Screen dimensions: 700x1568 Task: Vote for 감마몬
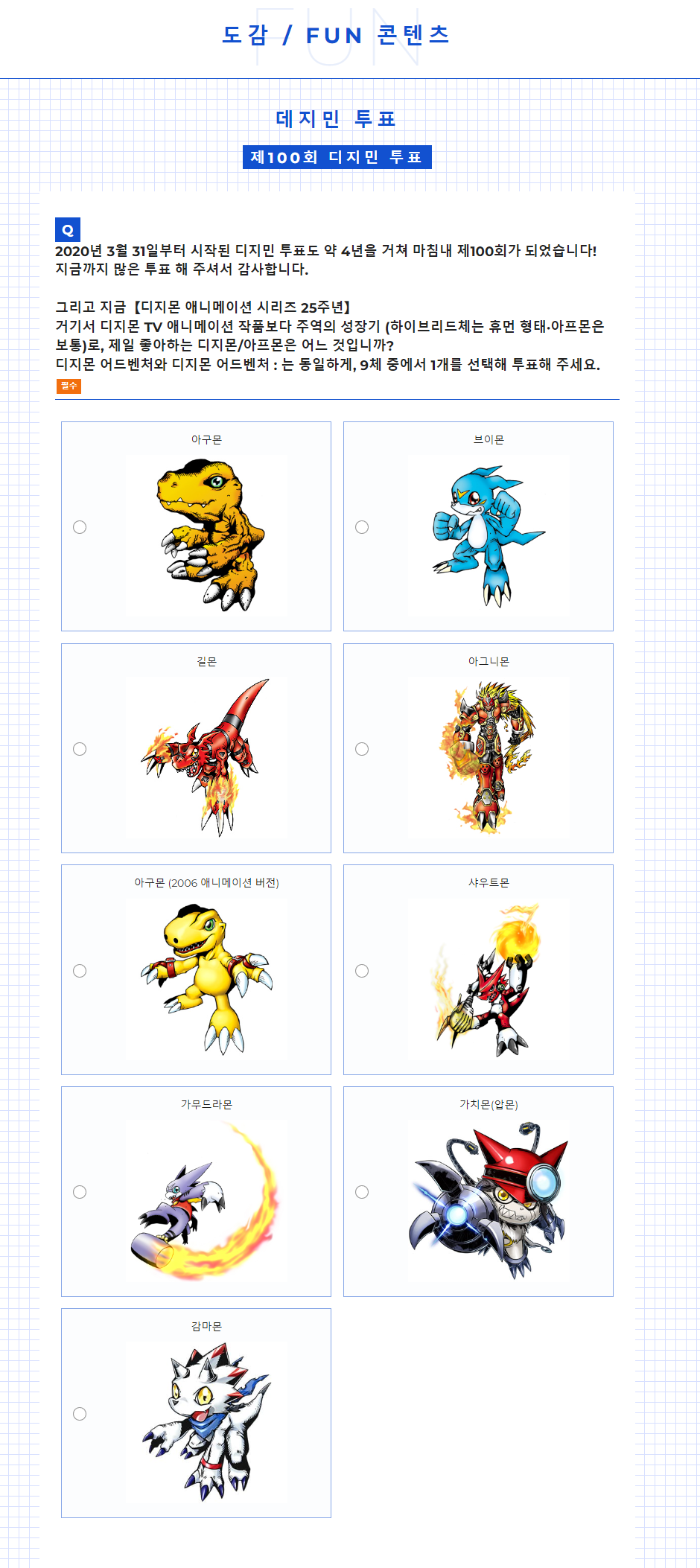80,1414
